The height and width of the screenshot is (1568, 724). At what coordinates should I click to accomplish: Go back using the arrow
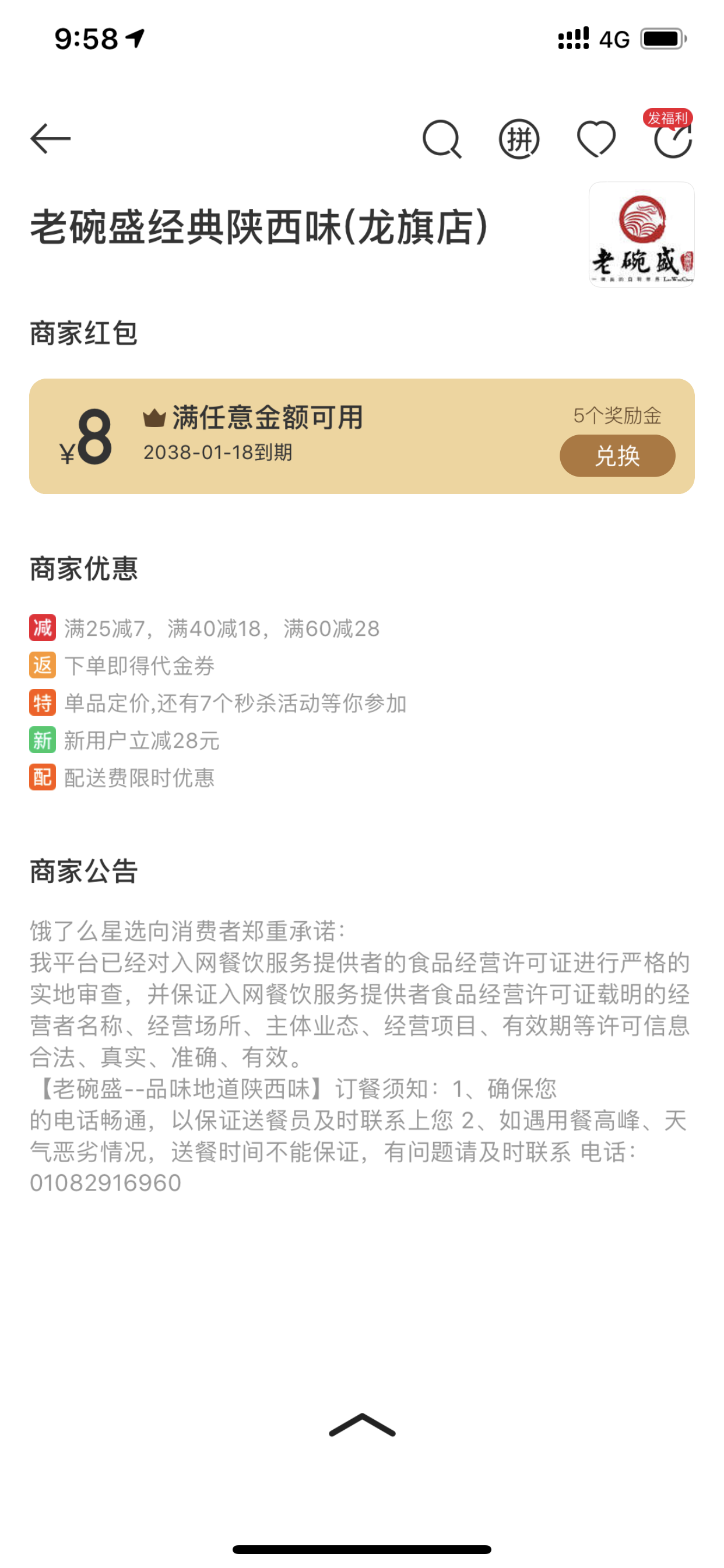coord(51,139)
